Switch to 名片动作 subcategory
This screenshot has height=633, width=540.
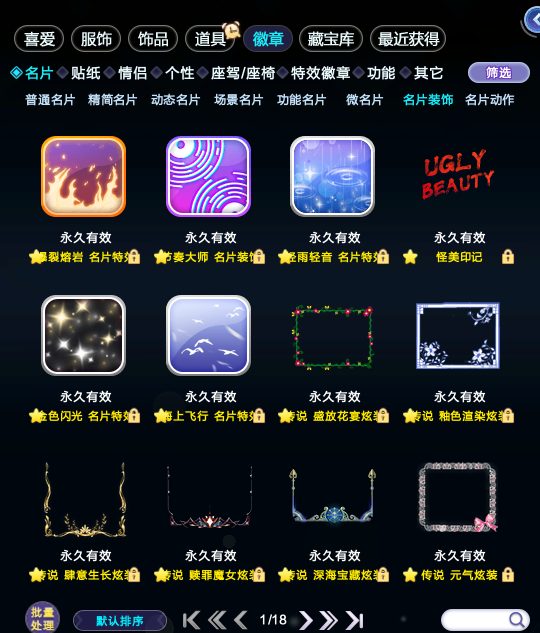click(490, 100)
